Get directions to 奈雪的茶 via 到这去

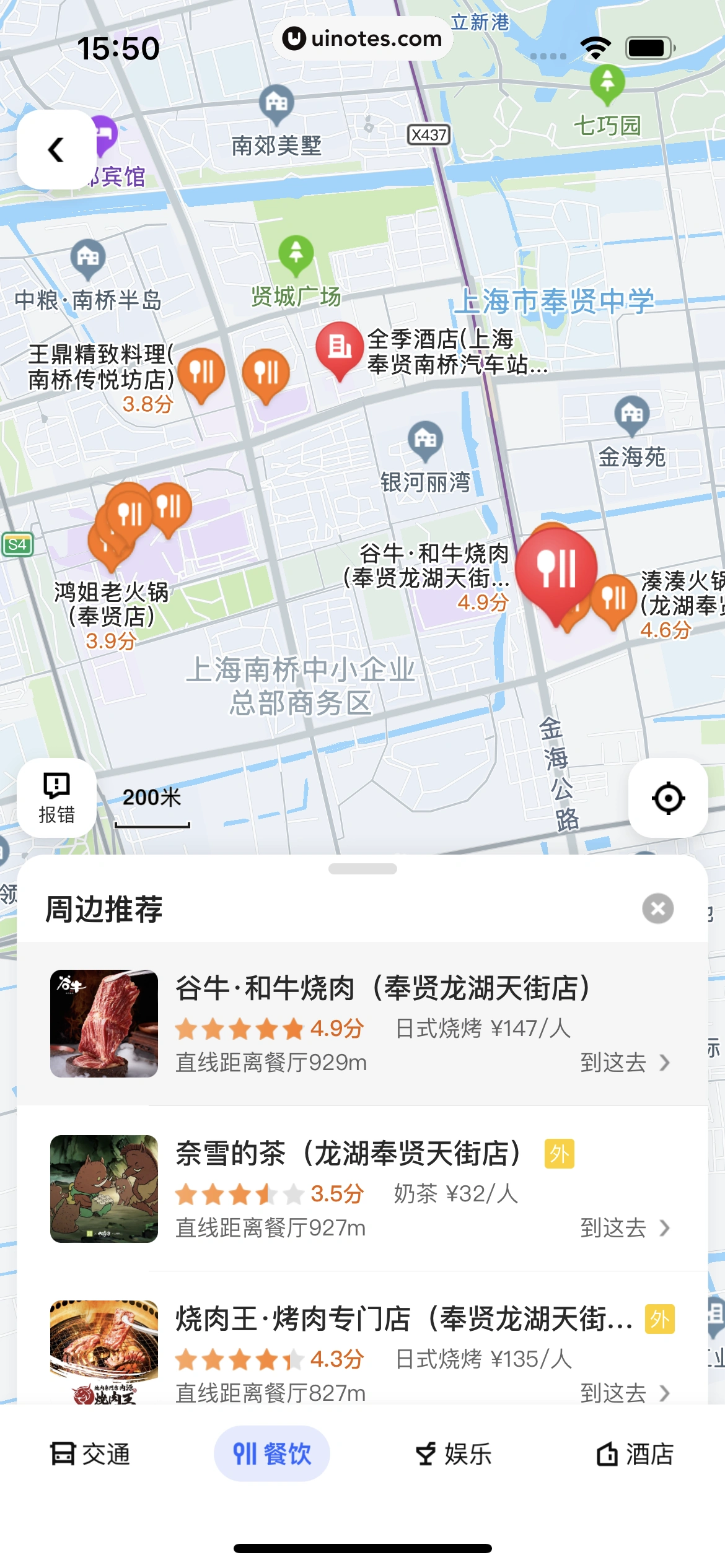point(625,1228)
